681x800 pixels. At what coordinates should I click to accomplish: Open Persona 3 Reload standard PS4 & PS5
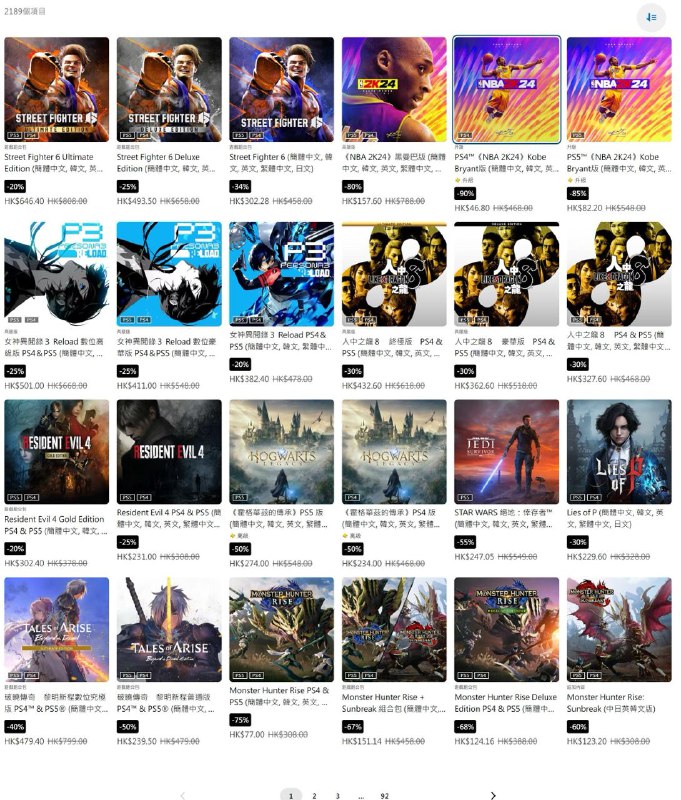[x=282, y=274]
